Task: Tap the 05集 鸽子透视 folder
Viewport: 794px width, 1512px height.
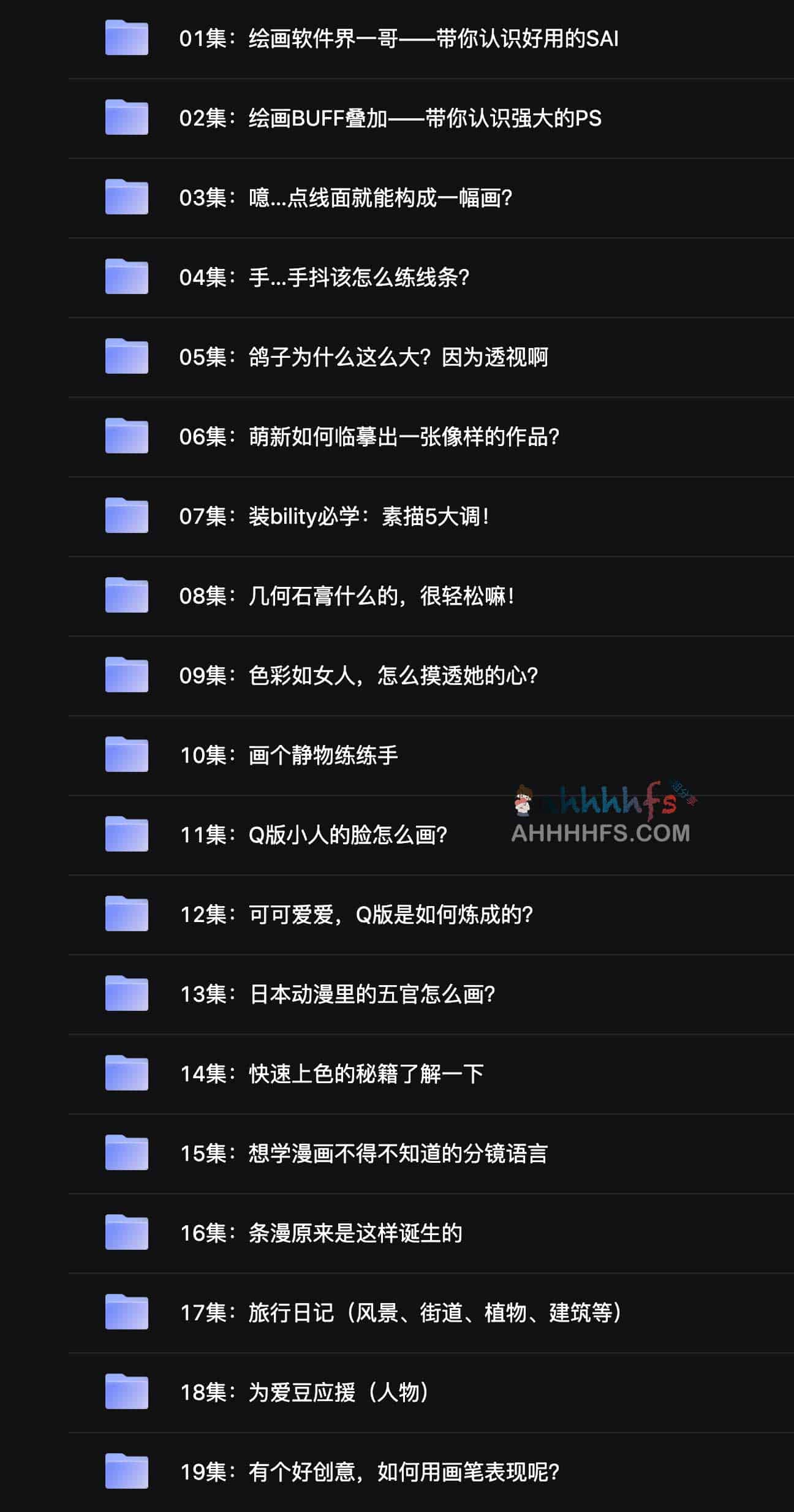Action: [363, 357]
